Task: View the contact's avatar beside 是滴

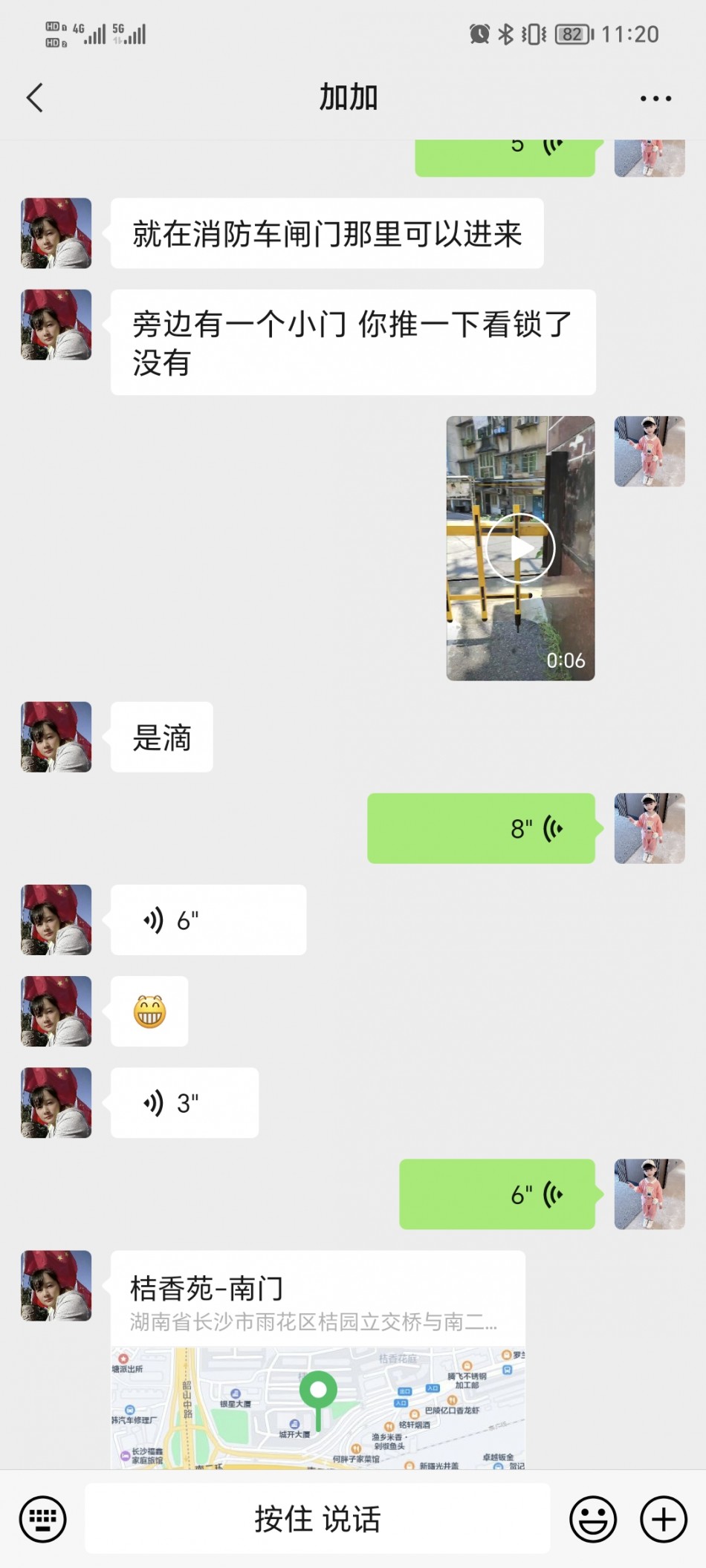Action: tap(56, 738)
